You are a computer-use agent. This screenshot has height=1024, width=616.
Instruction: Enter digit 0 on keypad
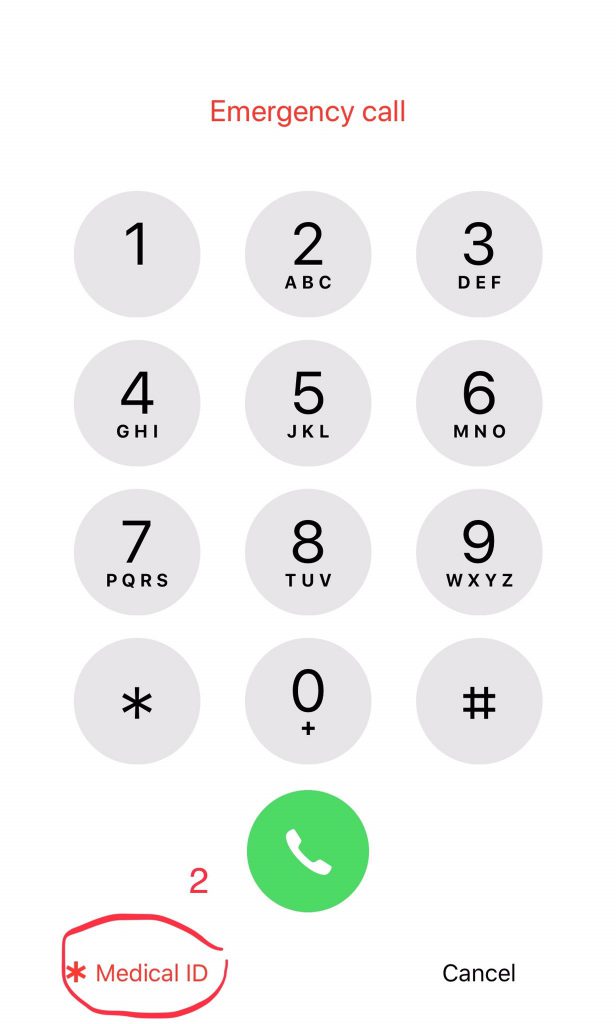308,701
